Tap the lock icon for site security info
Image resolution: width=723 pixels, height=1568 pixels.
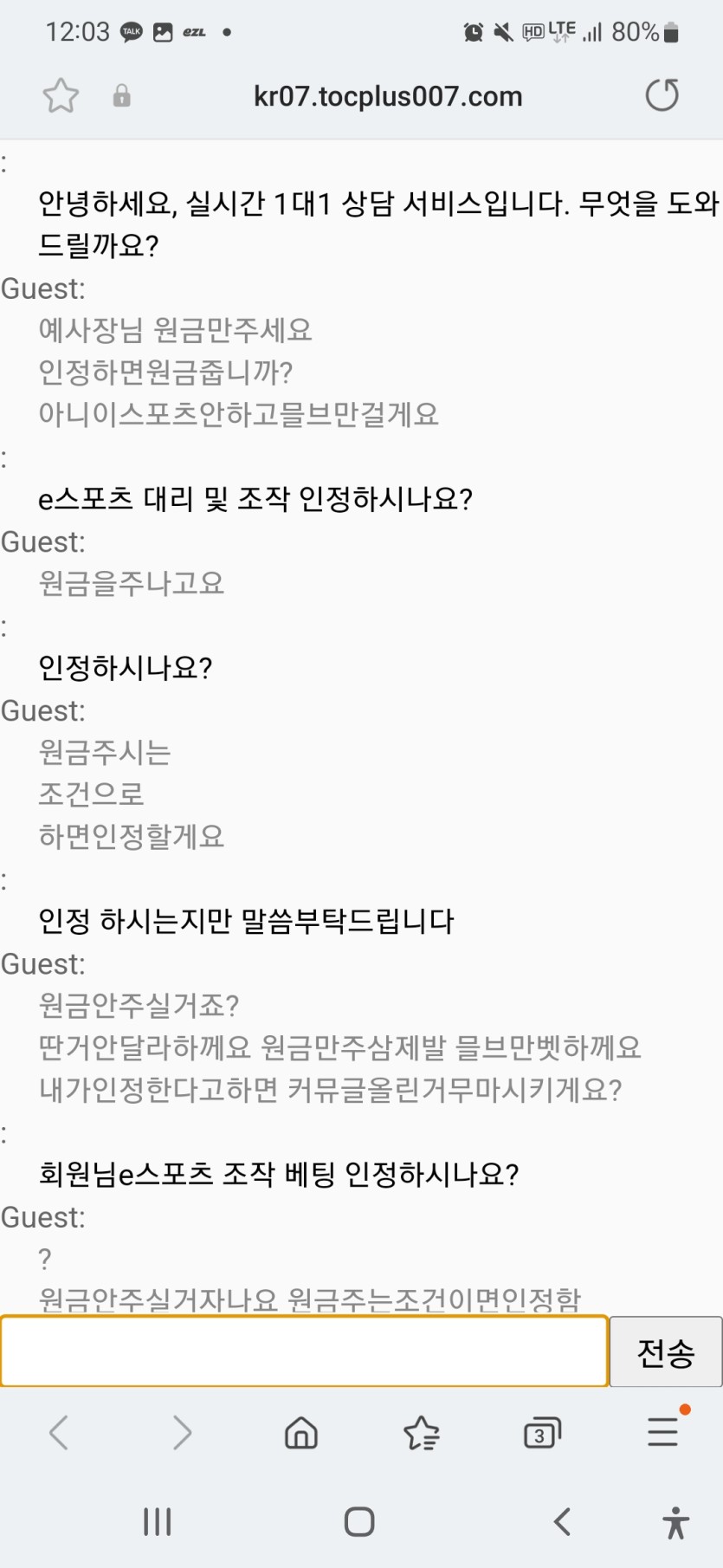coord(122,95)
